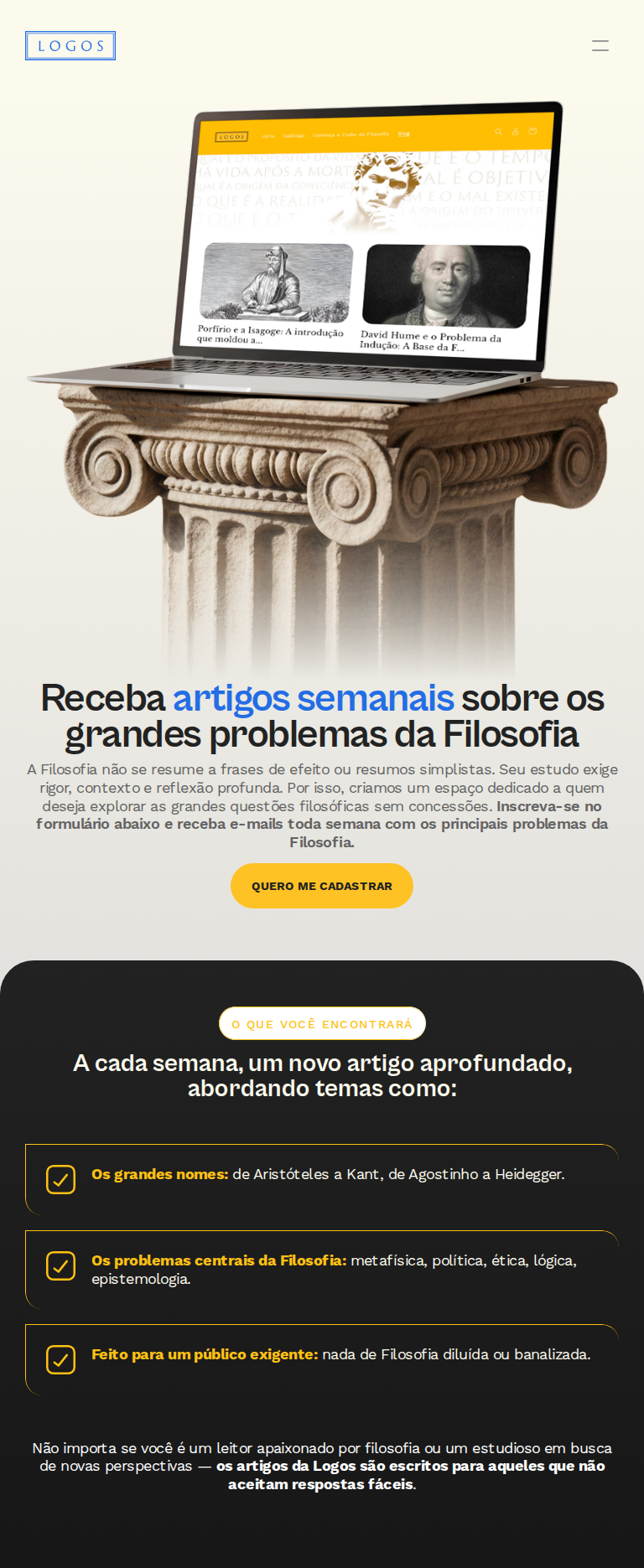
Task: Tap the QUERO ME CADASTRAR button
Action: (x=322, y=886)
